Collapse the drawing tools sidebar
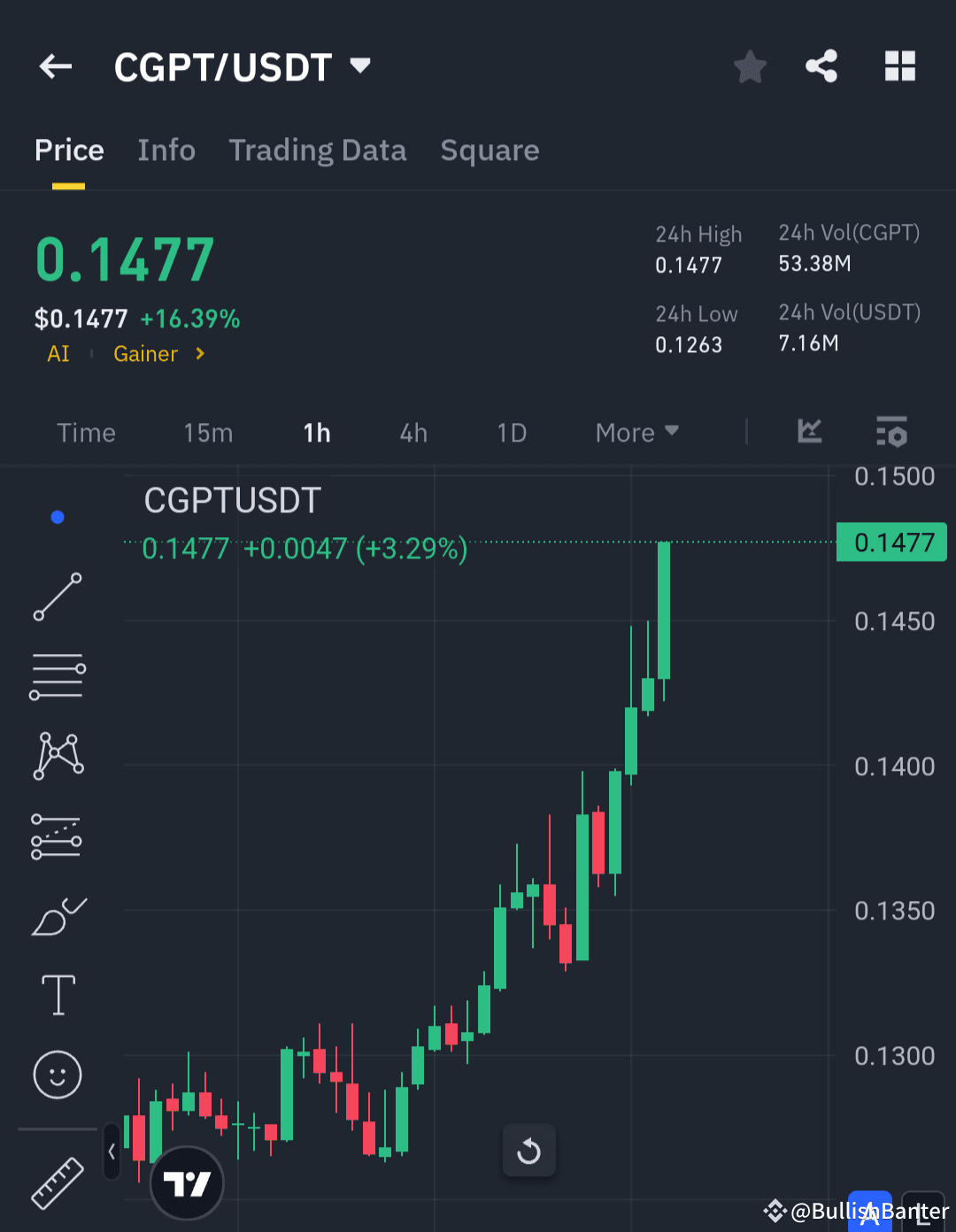Viewport: 956px width, 1232px height. [x=112, y=1151]
